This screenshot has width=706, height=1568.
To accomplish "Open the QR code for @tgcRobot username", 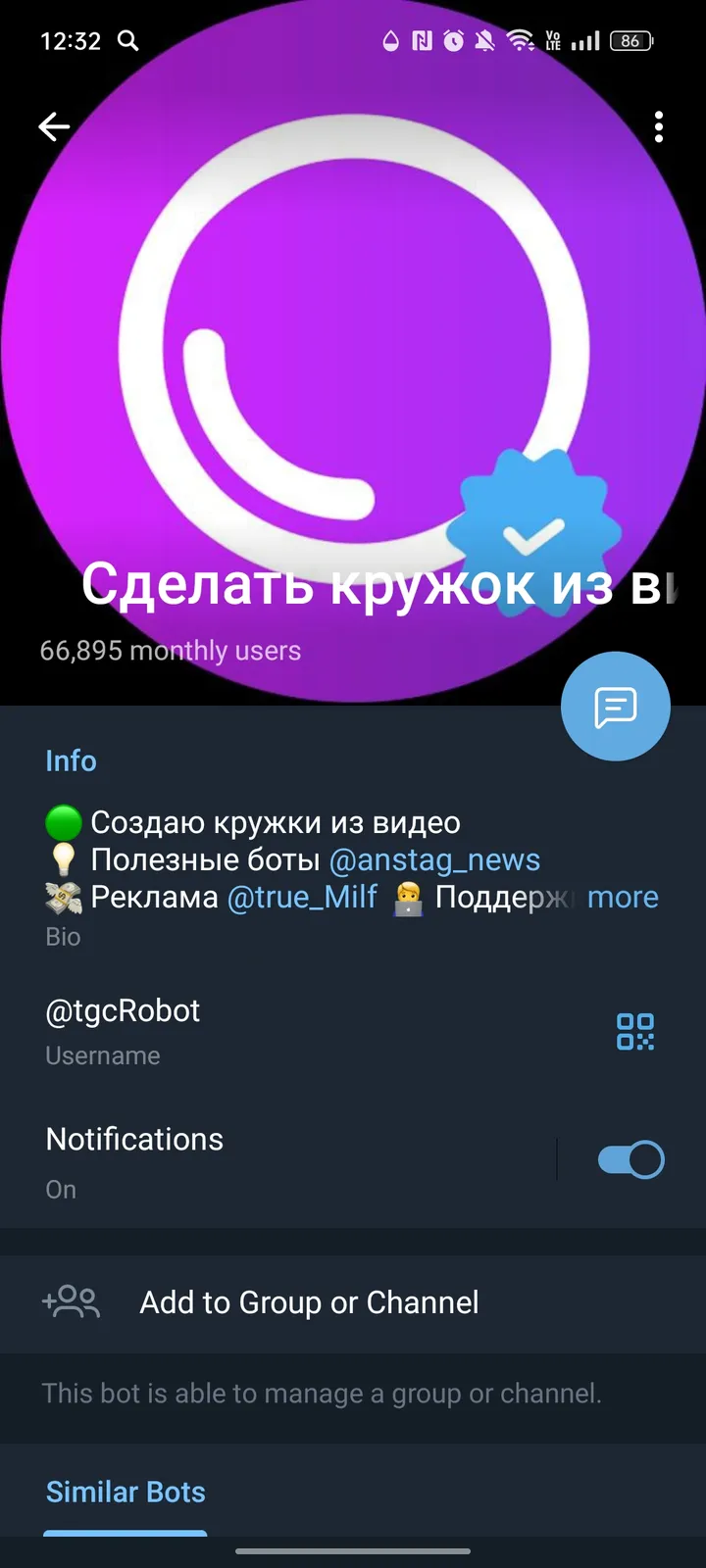I will [634, 1032].
